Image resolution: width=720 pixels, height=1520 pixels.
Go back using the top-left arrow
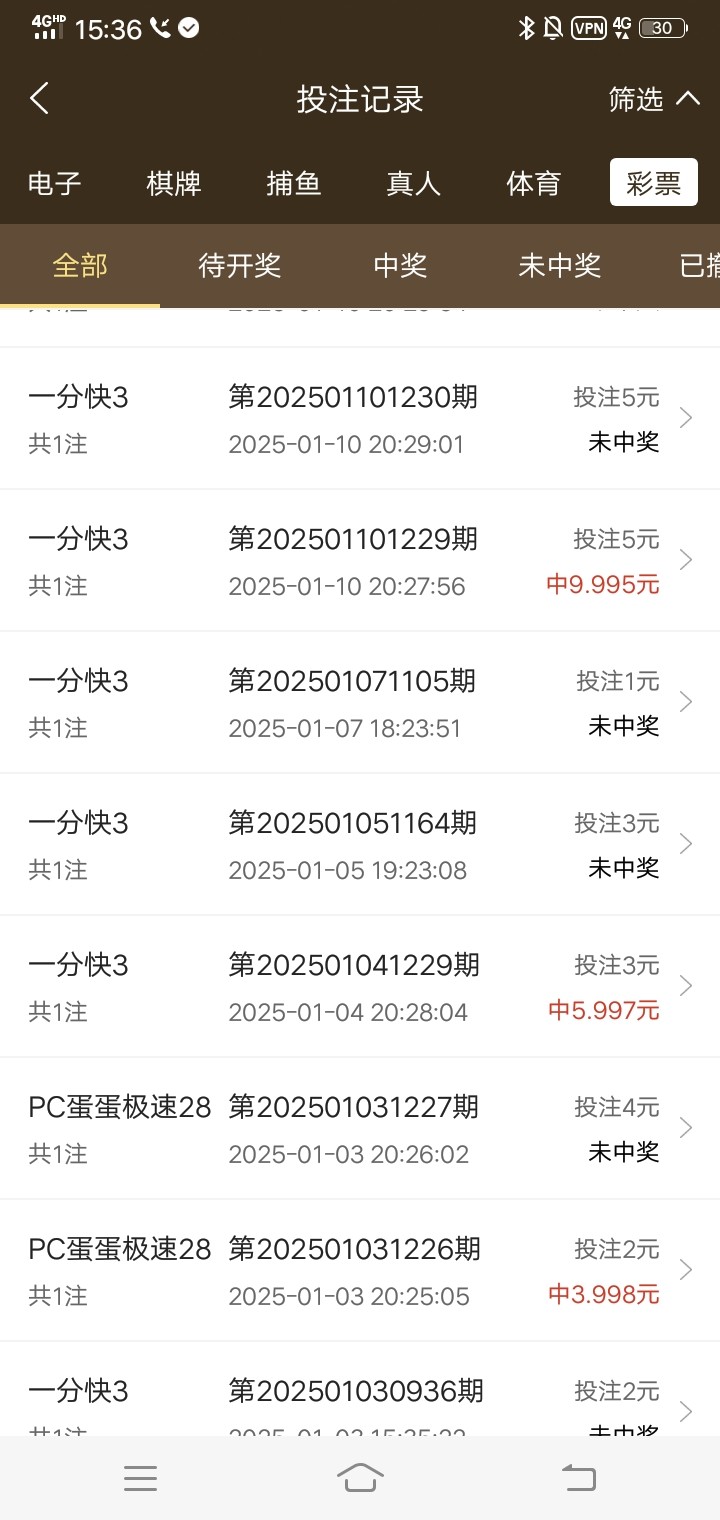tap(40, 99)
